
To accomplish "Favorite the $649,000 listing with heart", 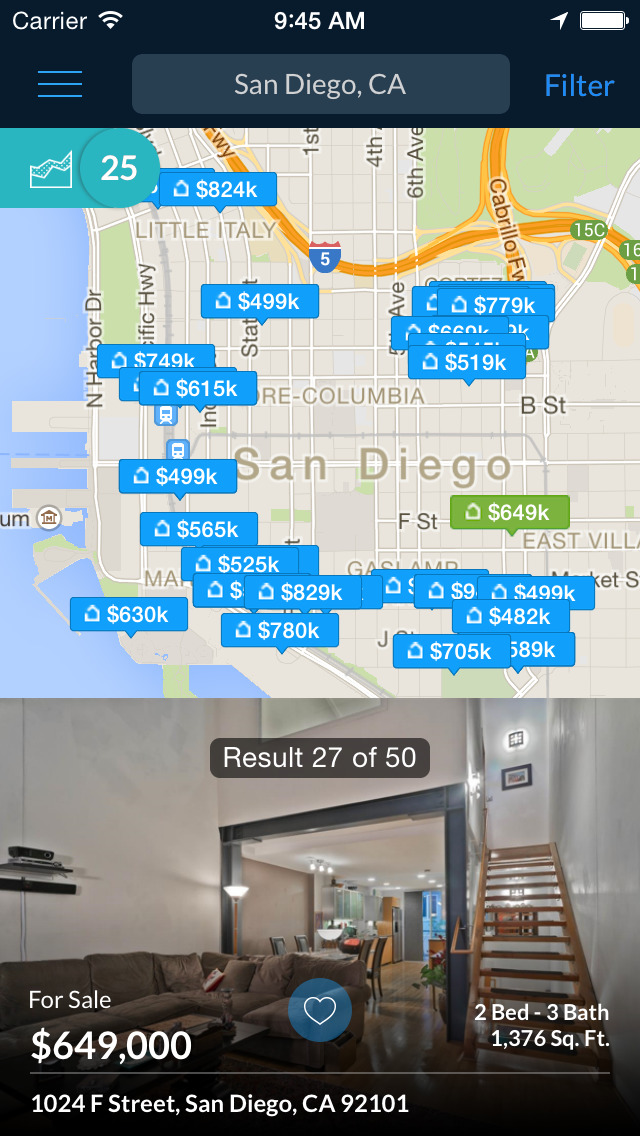I will pos(319,1011).
